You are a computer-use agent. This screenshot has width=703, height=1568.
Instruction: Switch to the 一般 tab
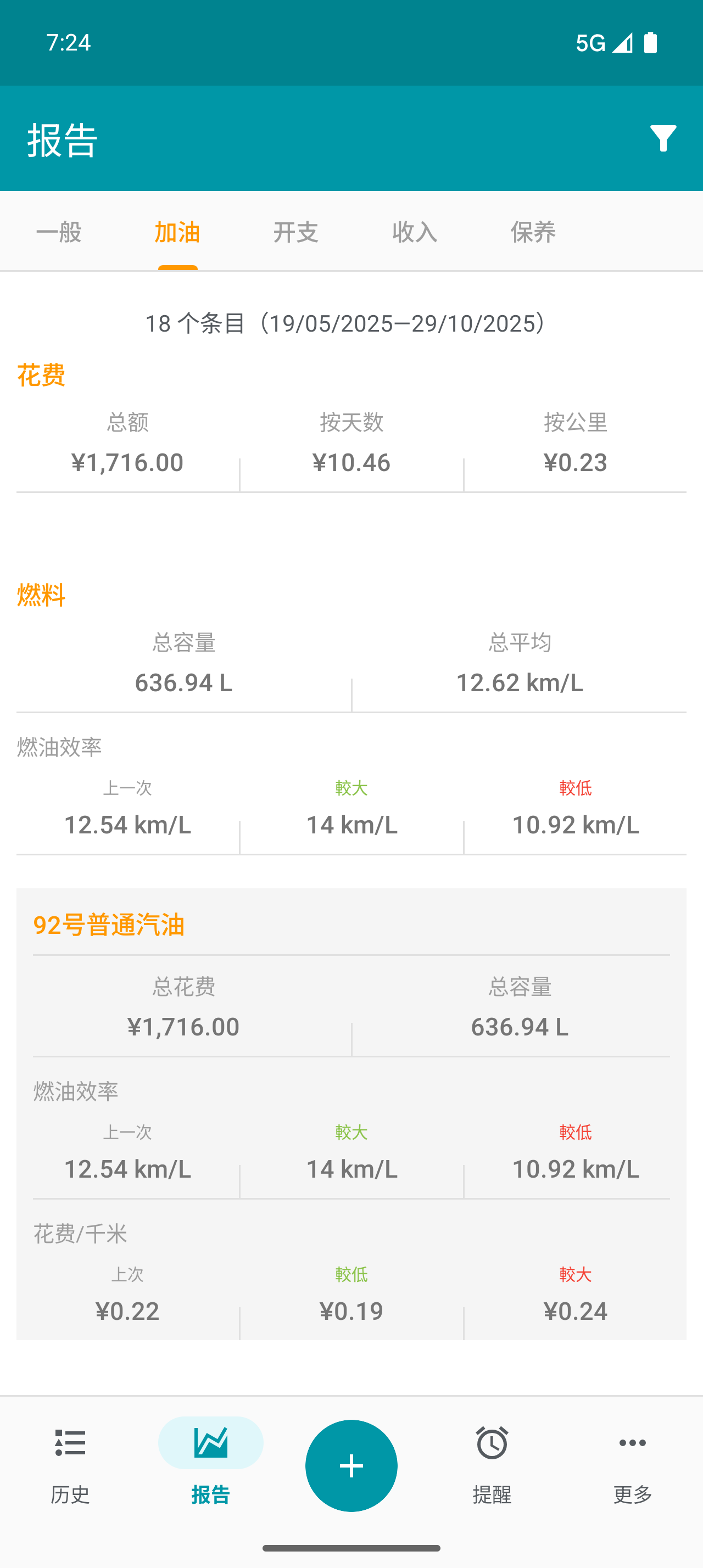point(58,232)
